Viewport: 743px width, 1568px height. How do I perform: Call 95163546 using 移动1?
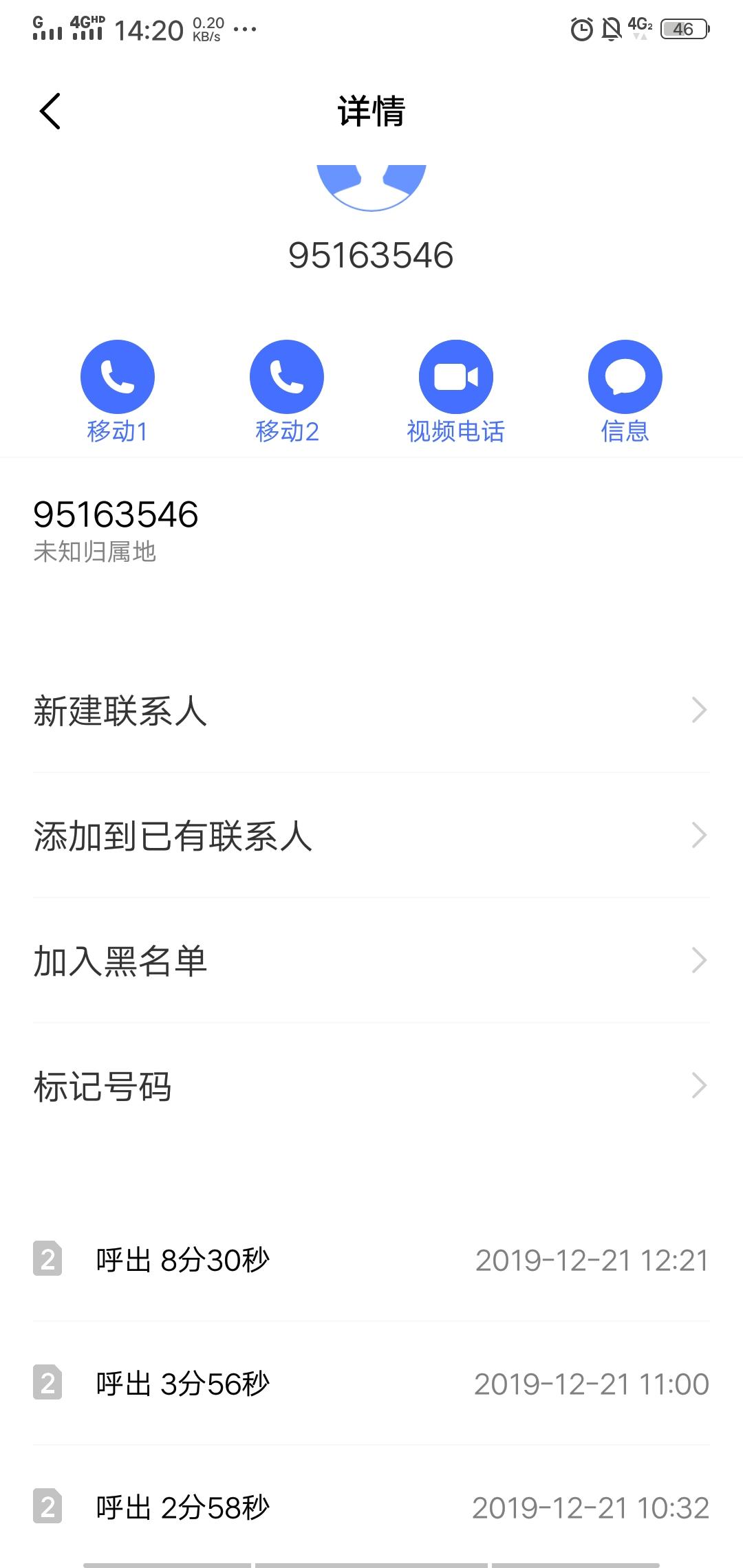point(117,377)
